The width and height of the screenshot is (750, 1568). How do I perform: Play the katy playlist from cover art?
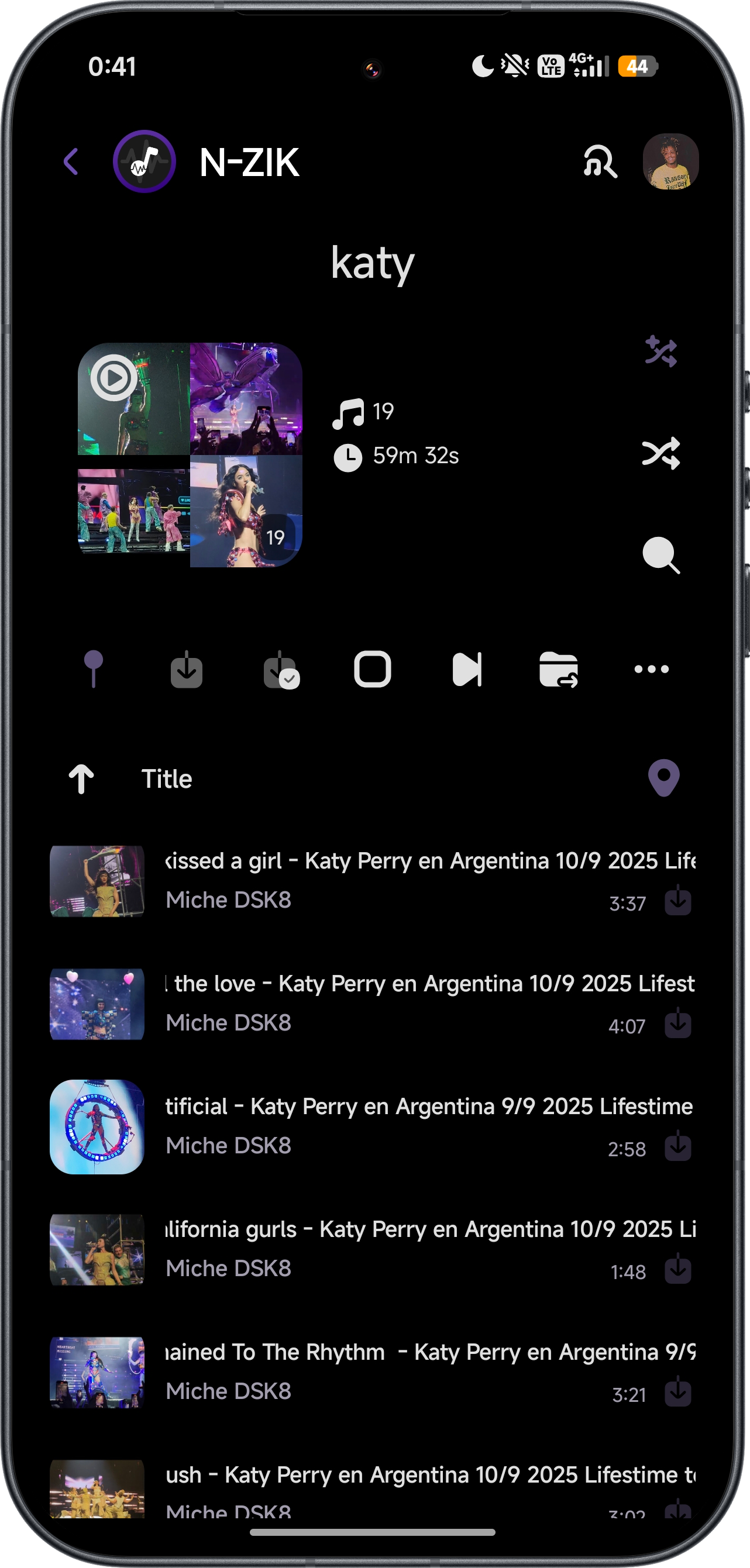coord(114,378)
